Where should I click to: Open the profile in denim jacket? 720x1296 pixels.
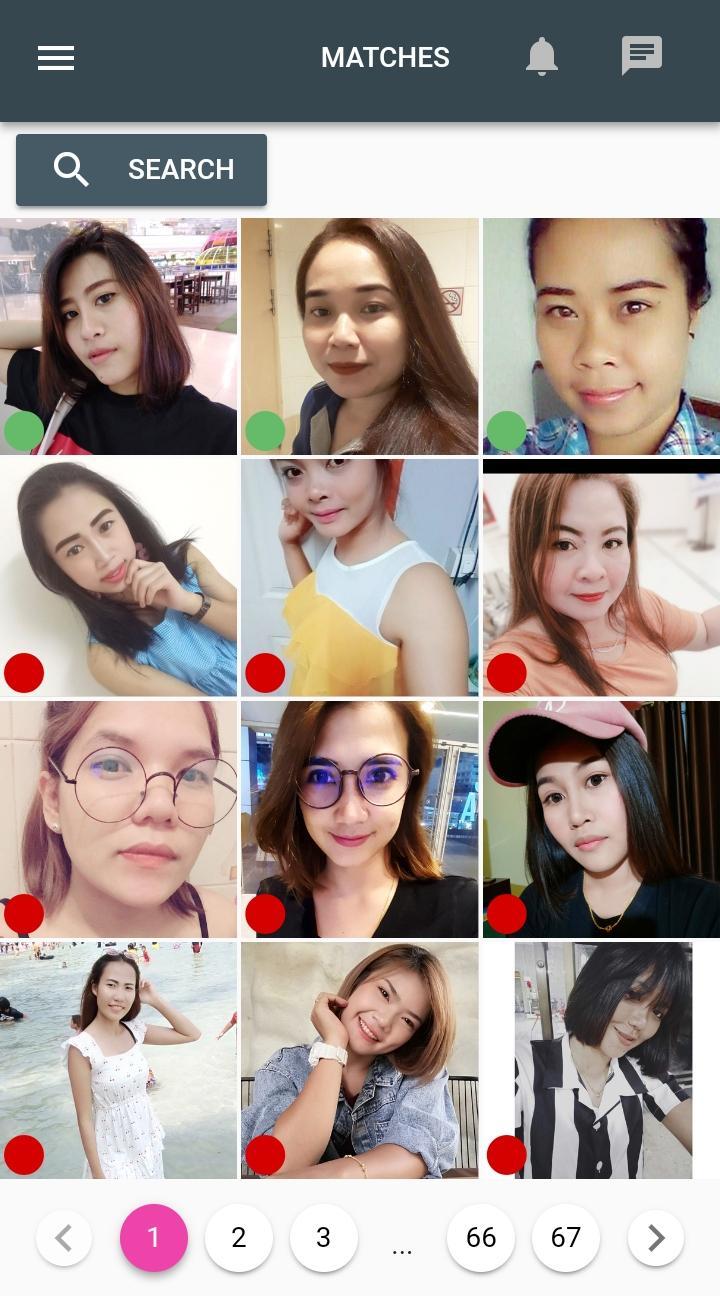pos(359,1060)
